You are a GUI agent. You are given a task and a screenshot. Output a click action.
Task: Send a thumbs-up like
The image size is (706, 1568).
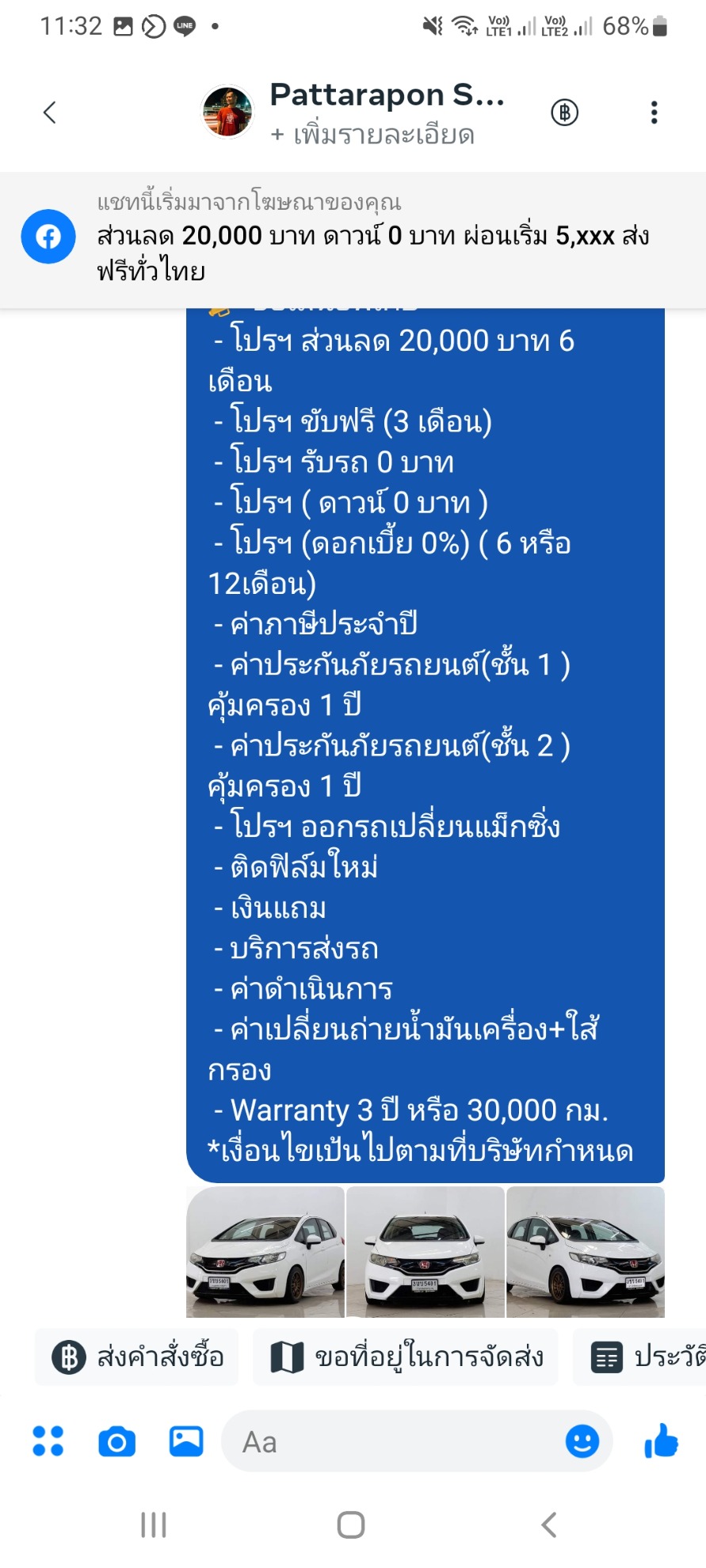click(x=661, y=1441)
